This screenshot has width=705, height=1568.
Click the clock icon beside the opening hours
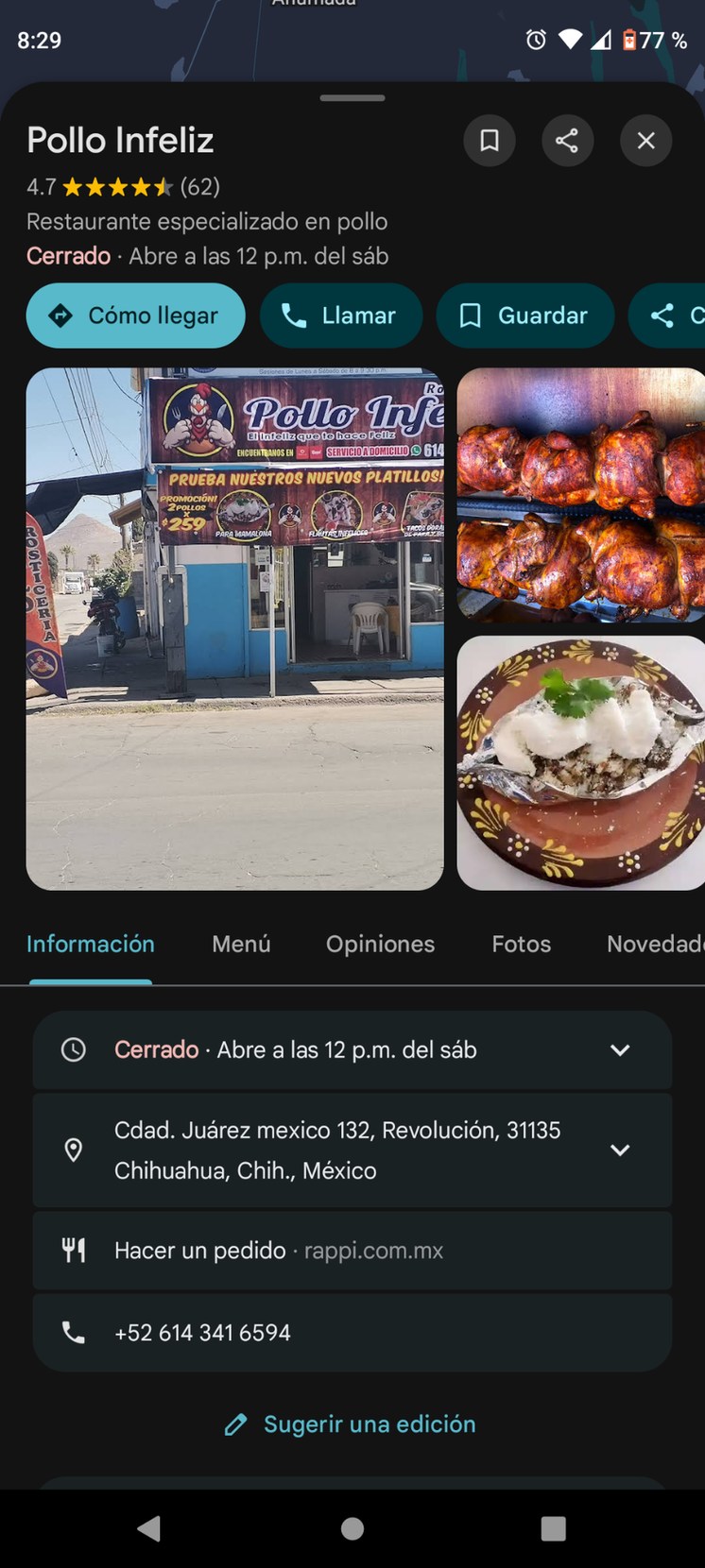point(75,1049)
